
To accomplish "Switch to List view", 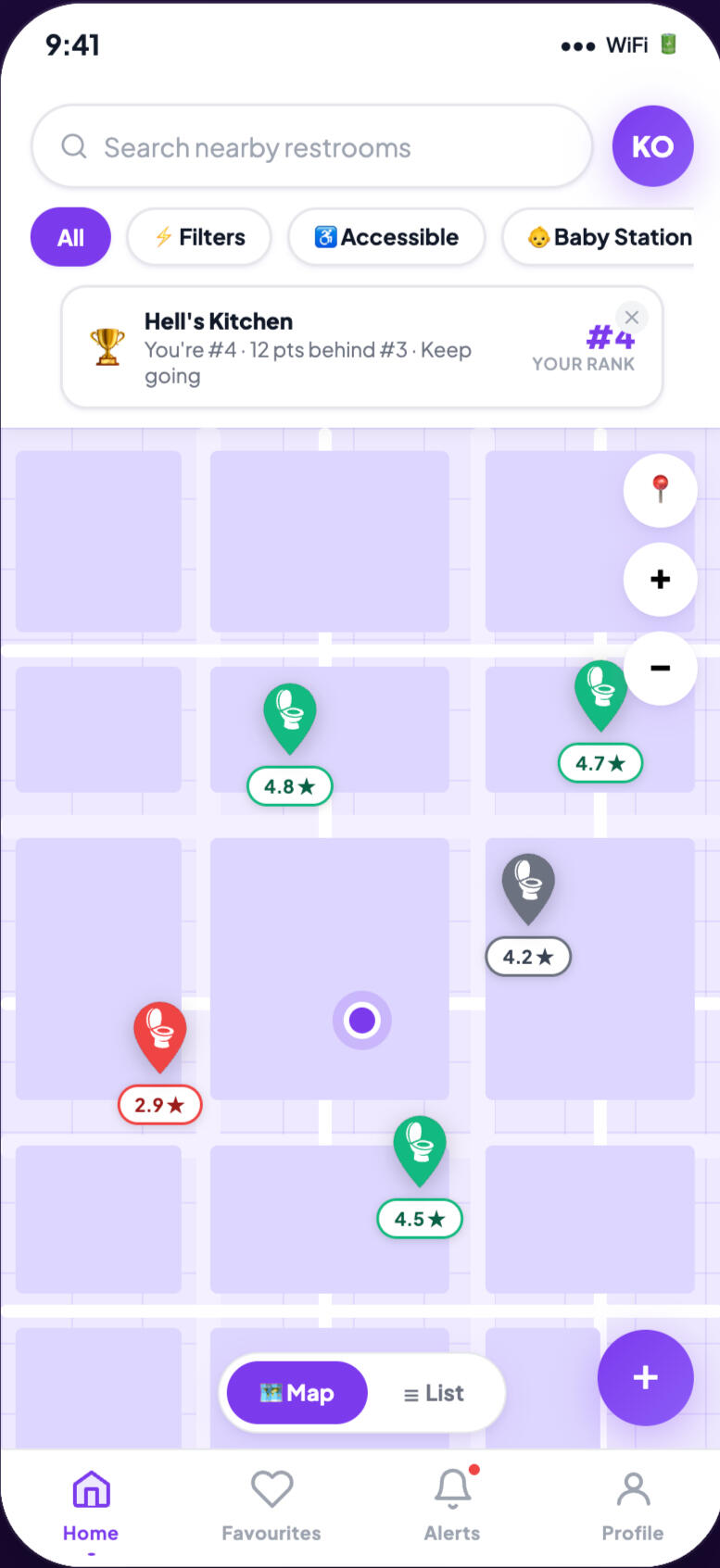I will pyautogui.click(x=434, y=1393).
